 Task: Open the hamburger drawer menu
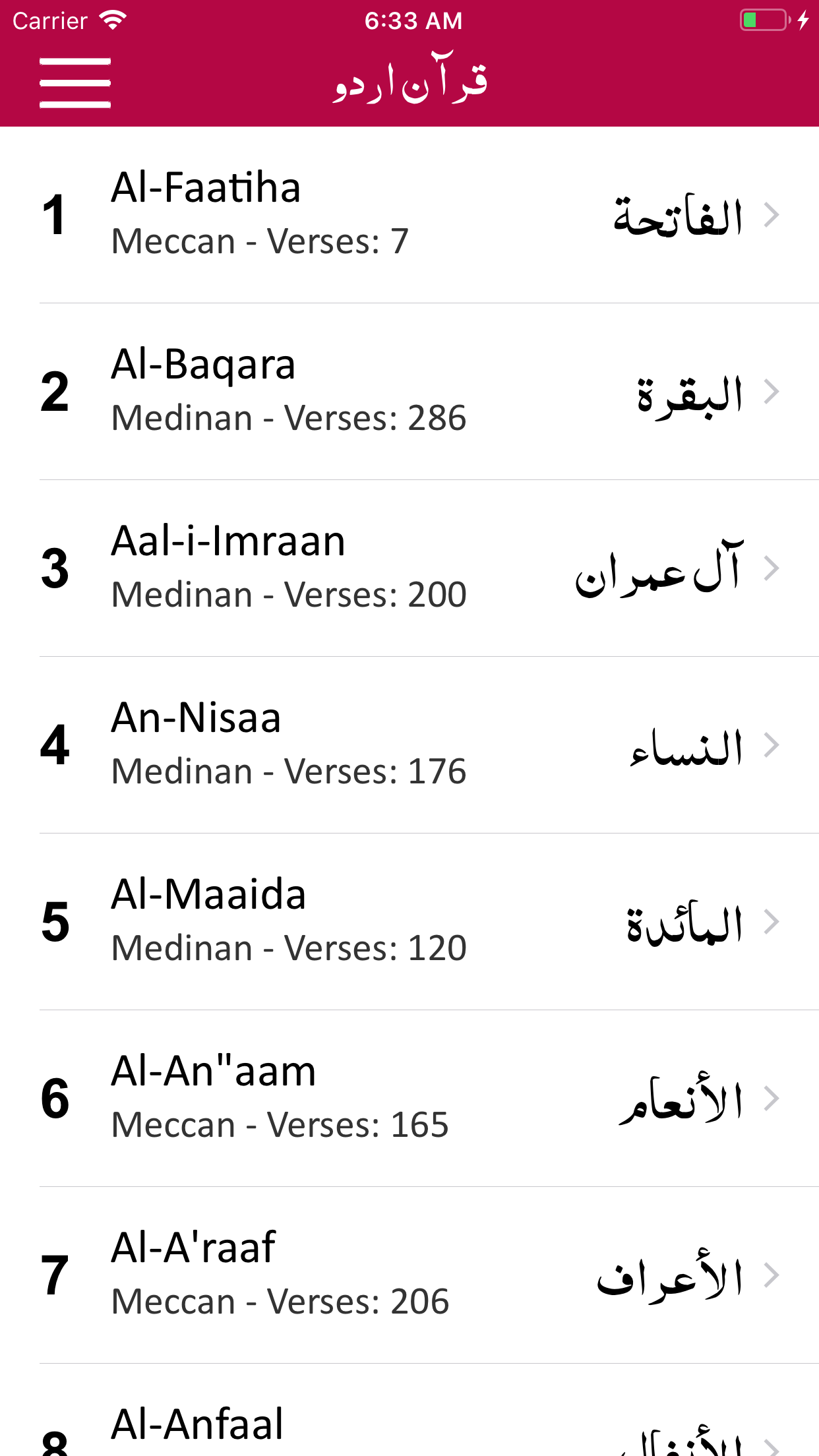point(75,82)
